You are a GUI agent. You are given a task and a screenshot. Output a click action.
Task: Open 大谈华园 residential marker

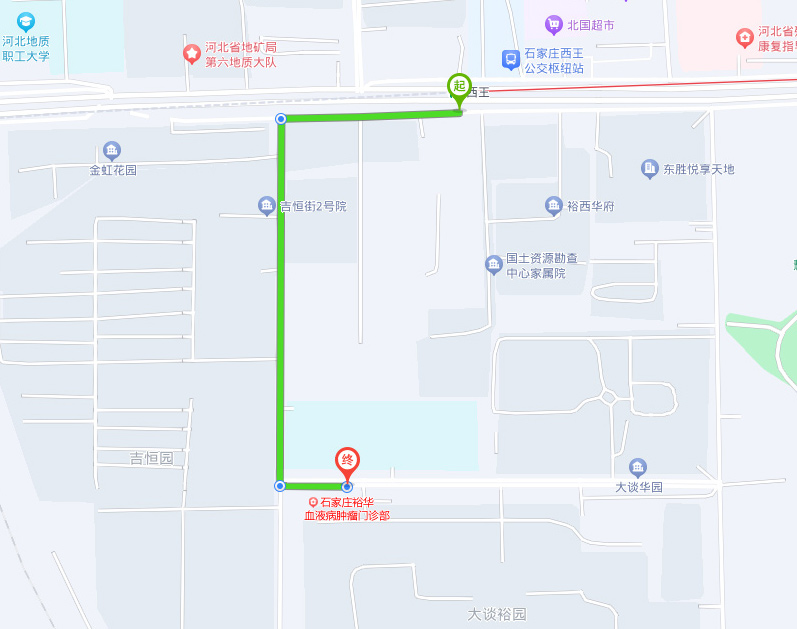[x=638, y=467]
